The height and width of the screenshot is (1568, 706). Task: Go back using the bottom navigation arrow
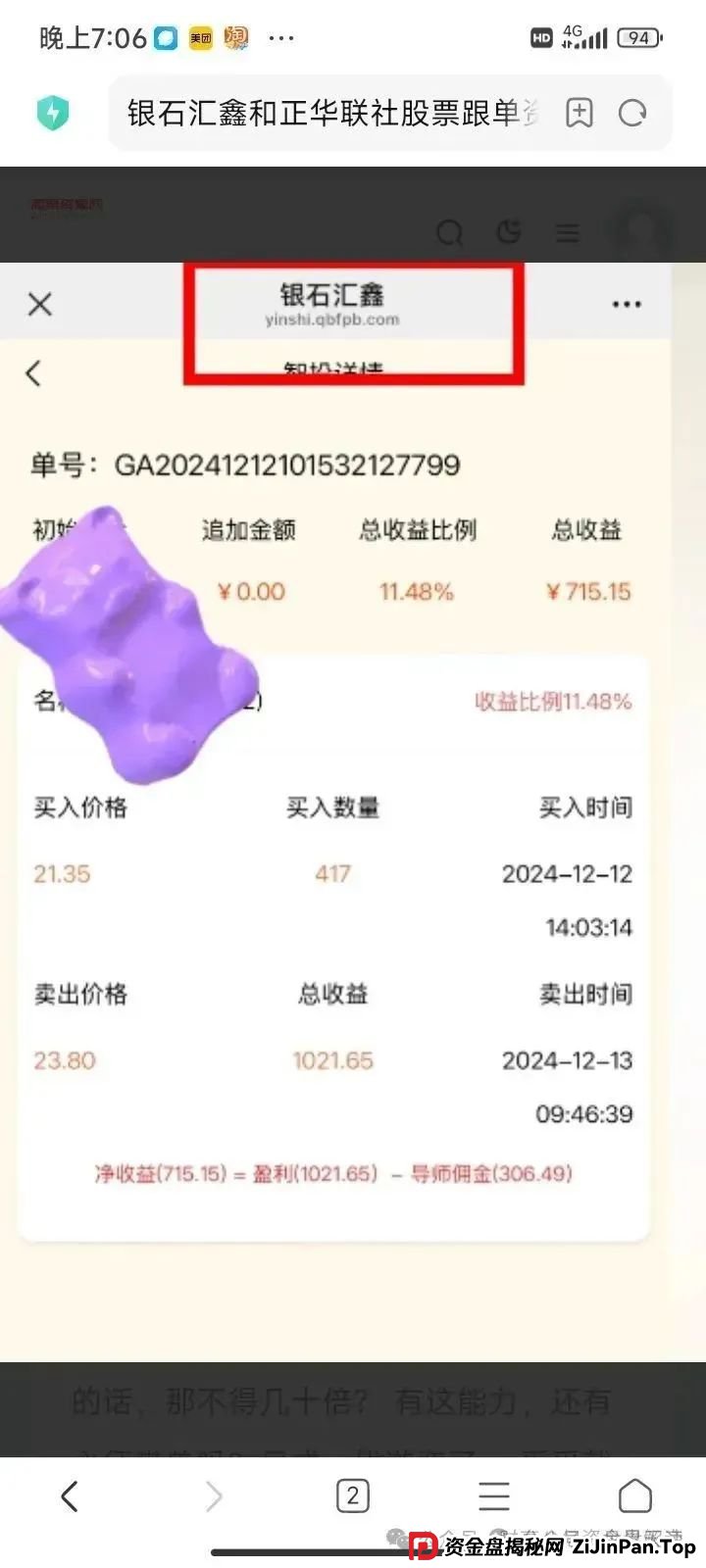[x=69, y=1496]
